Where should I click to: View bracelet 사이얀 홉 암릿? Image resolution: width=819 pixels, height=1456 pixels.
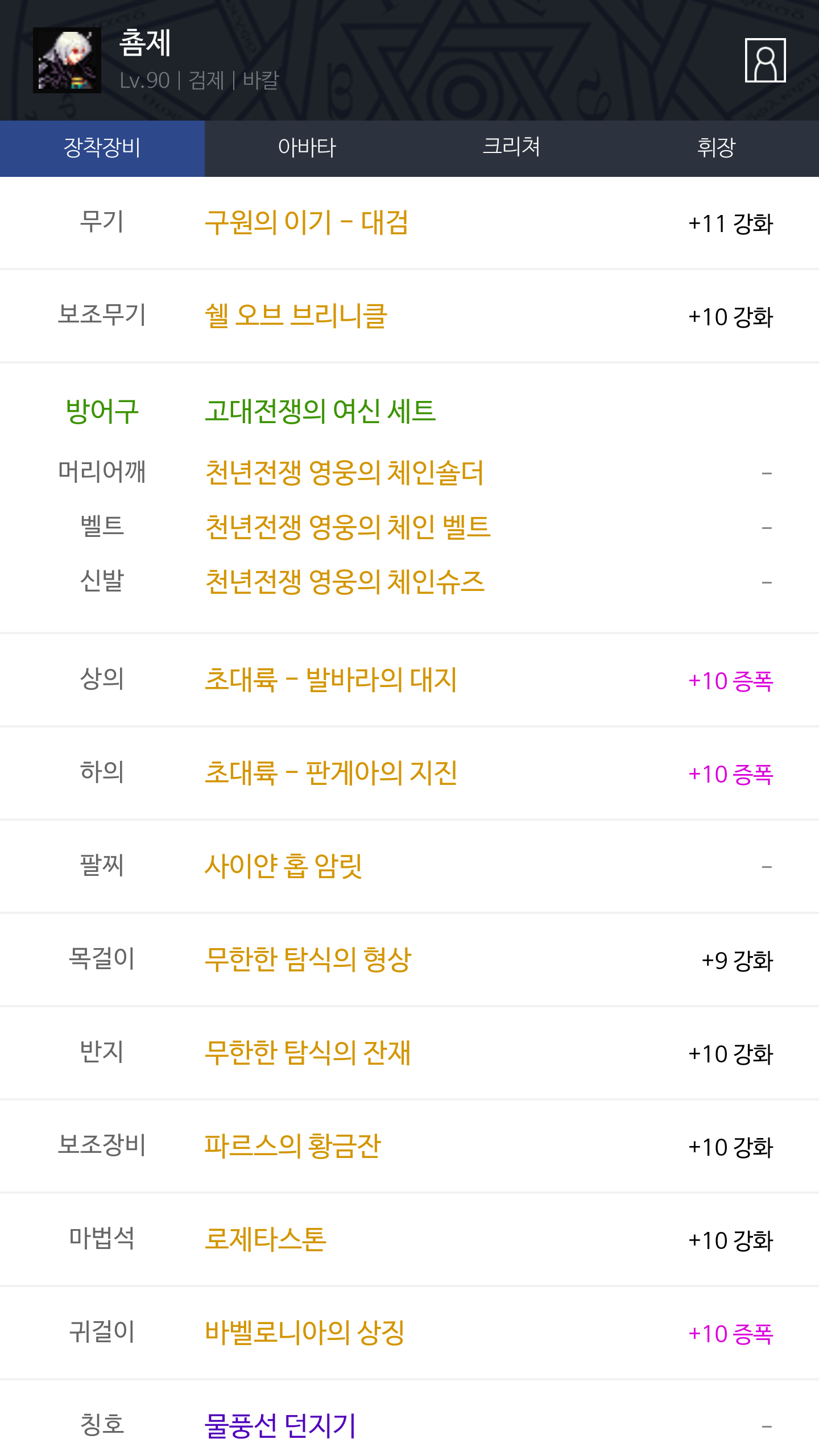pos(283,866)
